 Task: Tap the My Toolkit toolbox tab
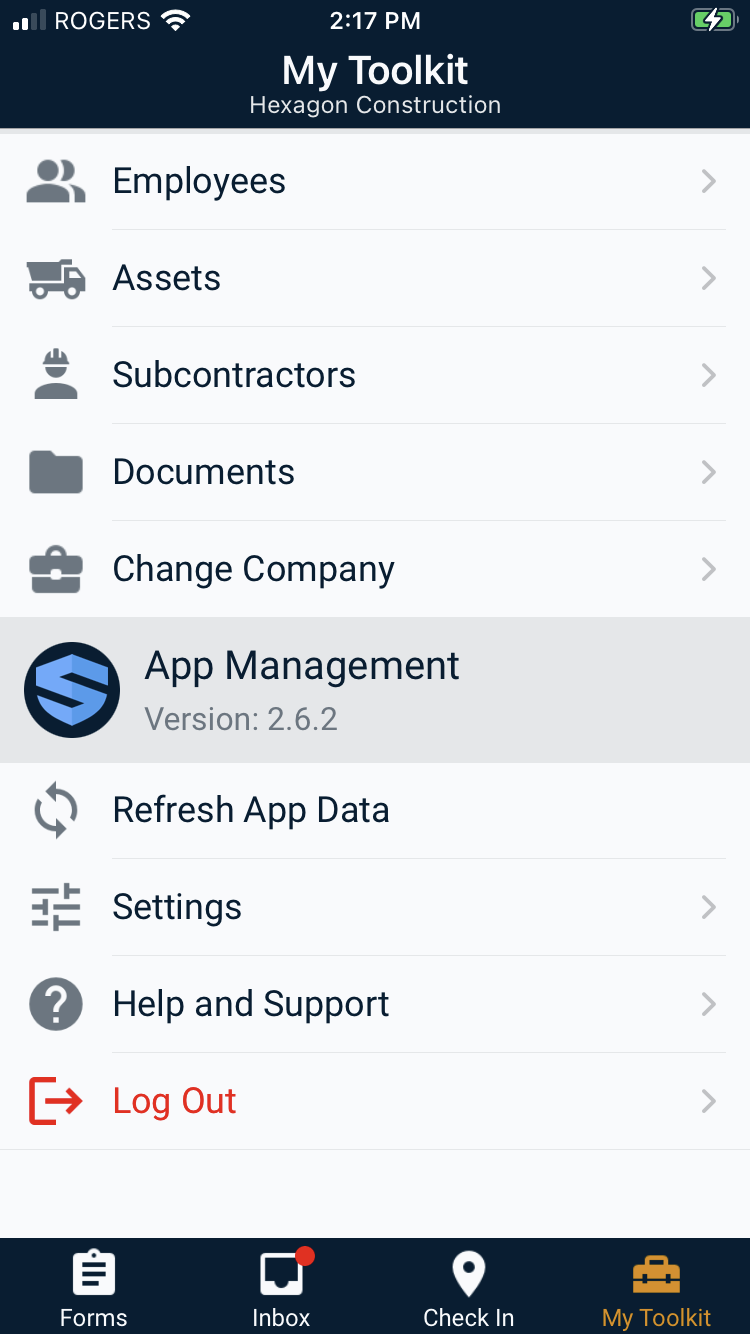tap(655, 1287)
